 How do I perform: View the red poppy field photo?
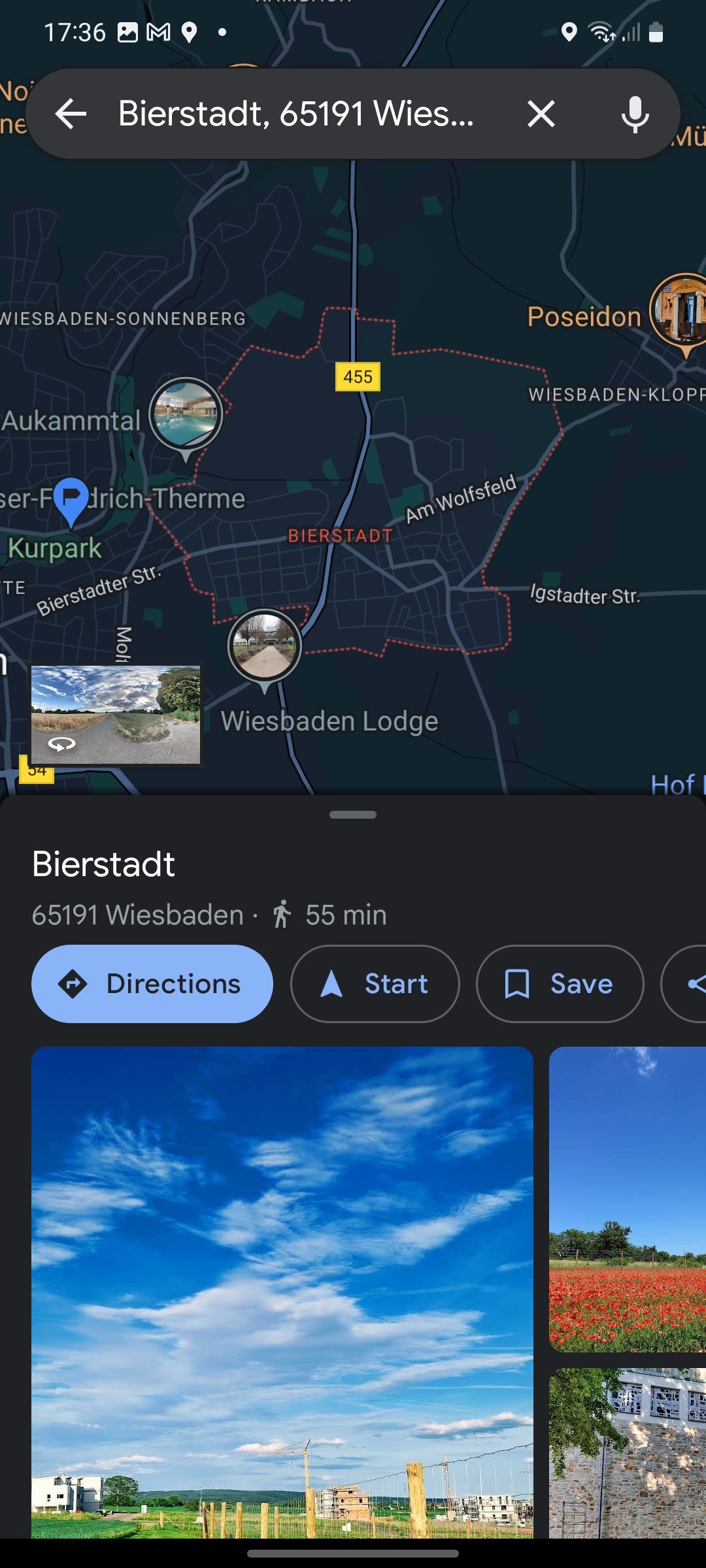(x=628, y=1199)
